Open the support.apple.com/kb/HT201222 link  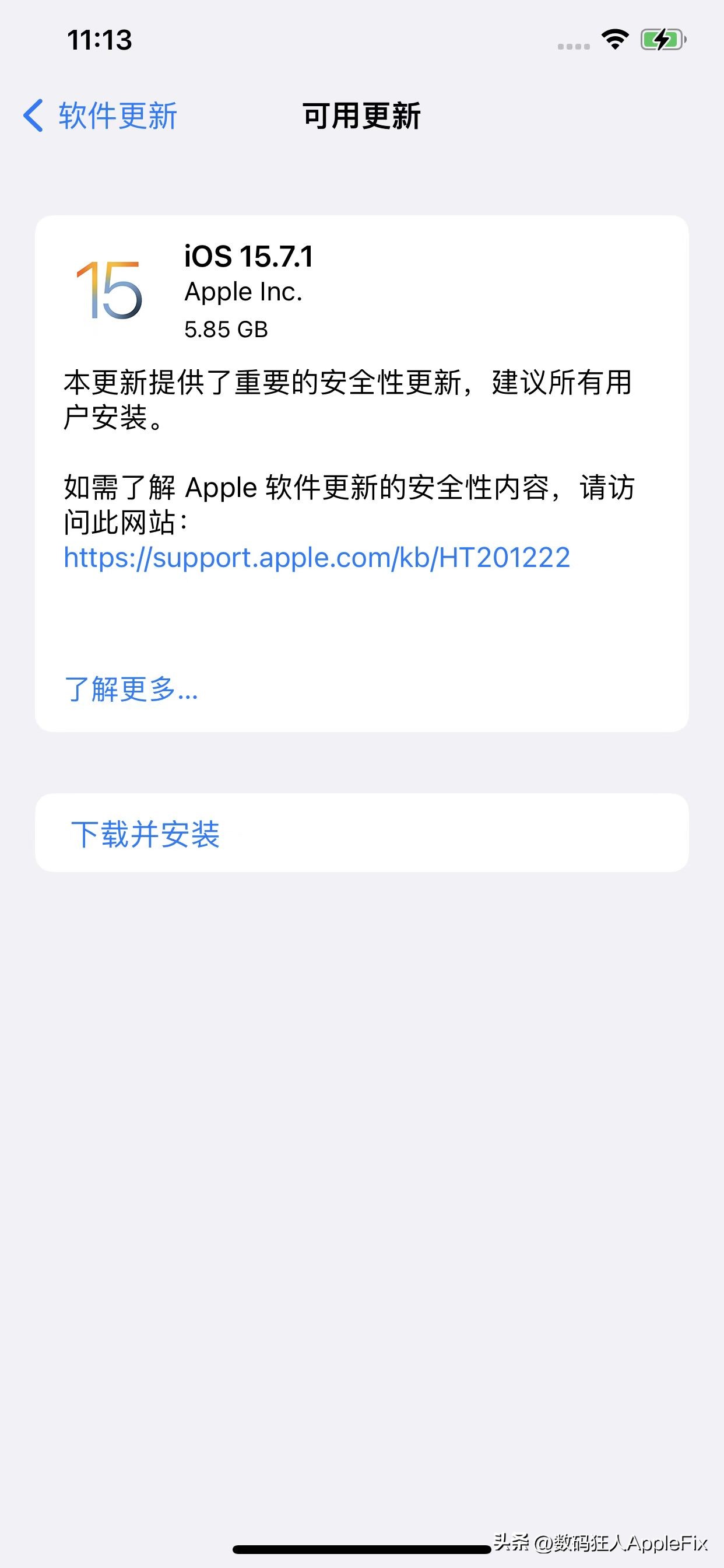tap(318, 557)
